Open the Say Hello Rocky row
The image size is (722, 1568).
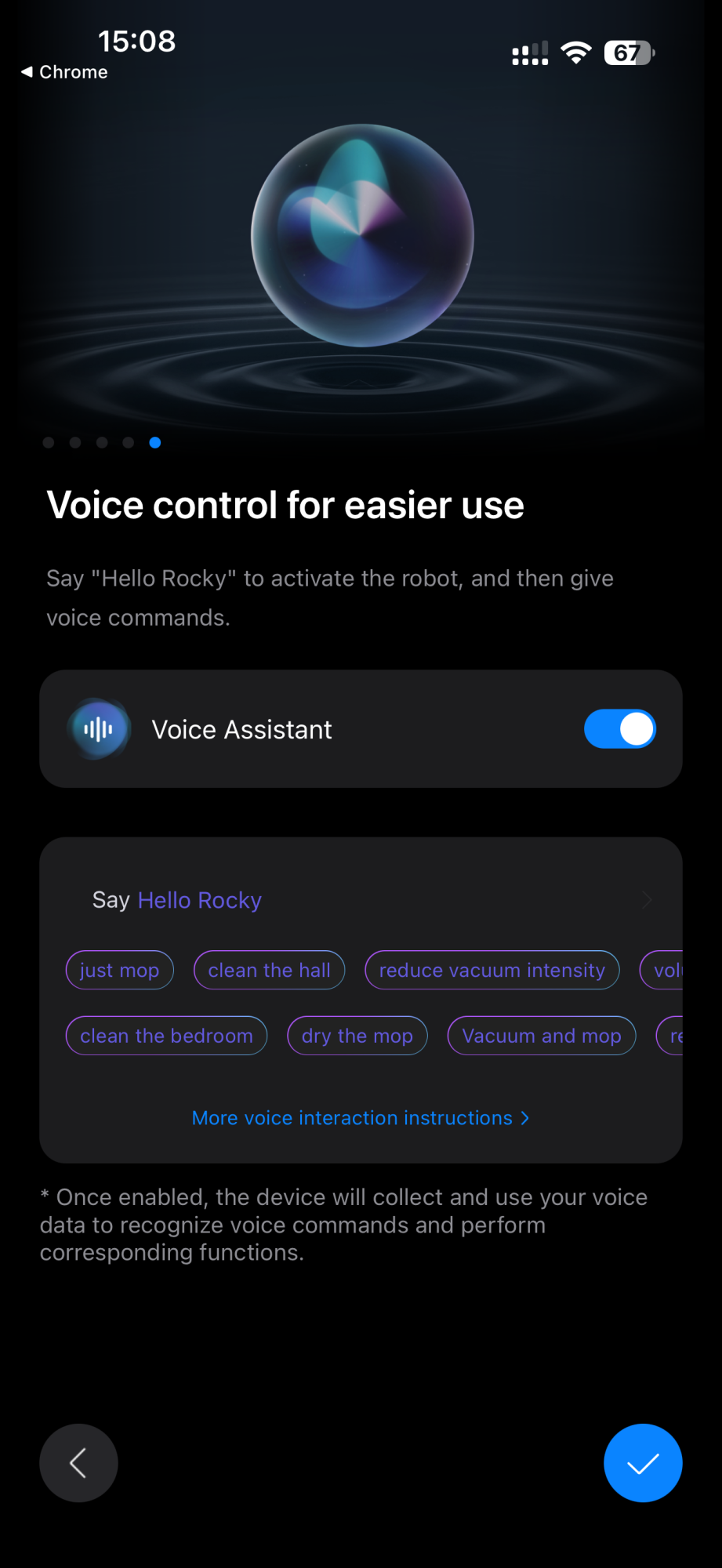point(361,900)
